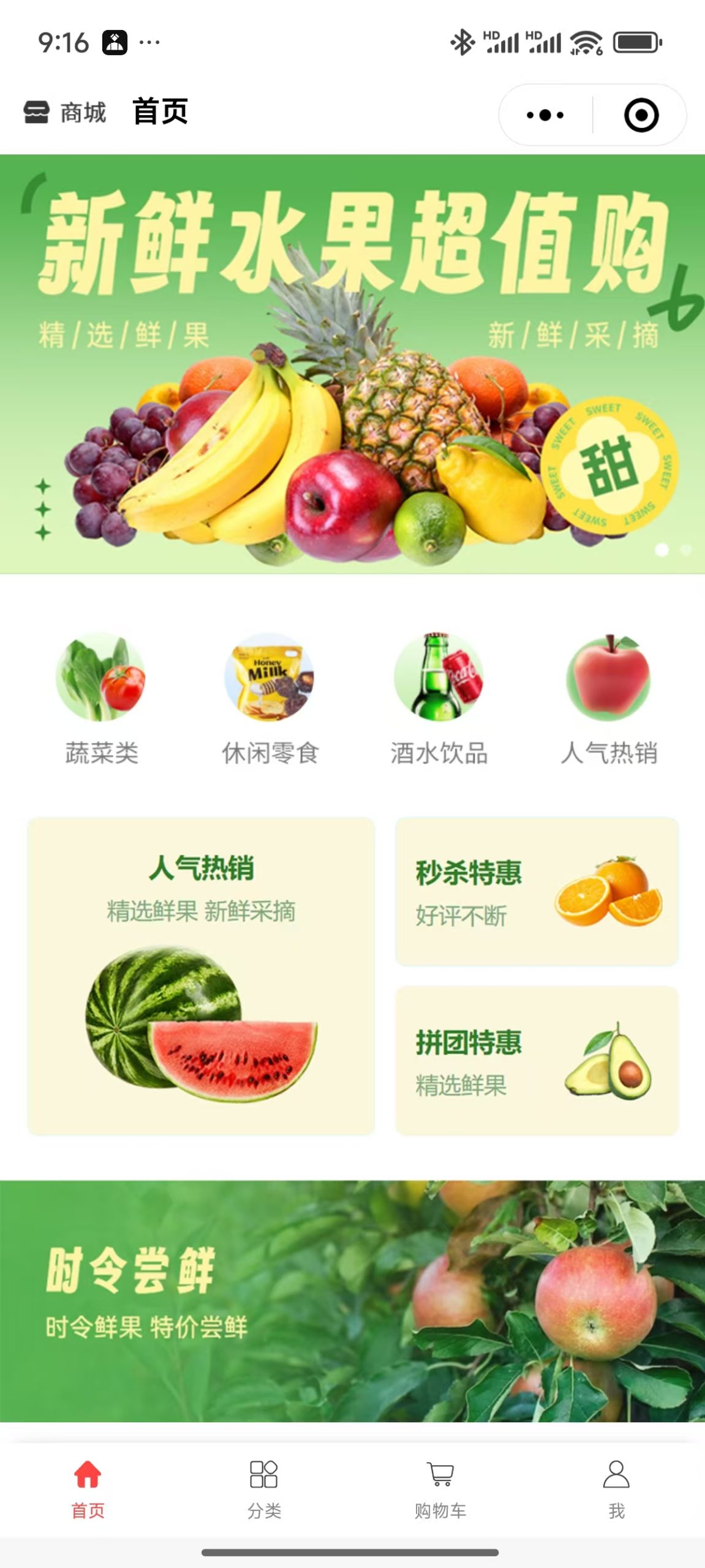Open the 人气热销 watermelon card

click(x=201, y=976)
